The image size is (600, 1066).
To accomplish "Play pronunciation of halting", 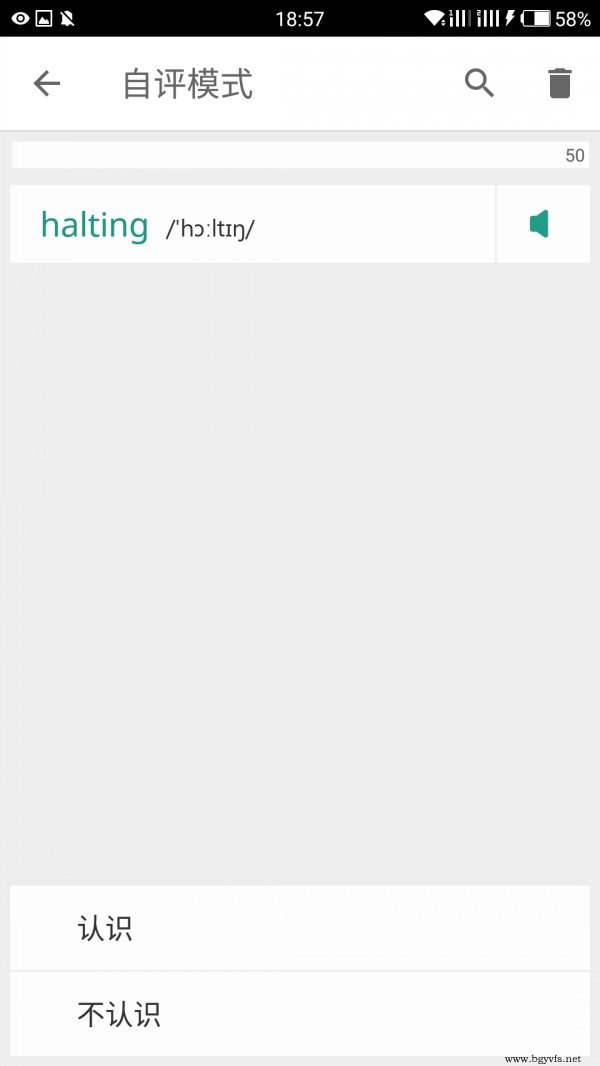I will pyautogui.click(x=543, y=224).
